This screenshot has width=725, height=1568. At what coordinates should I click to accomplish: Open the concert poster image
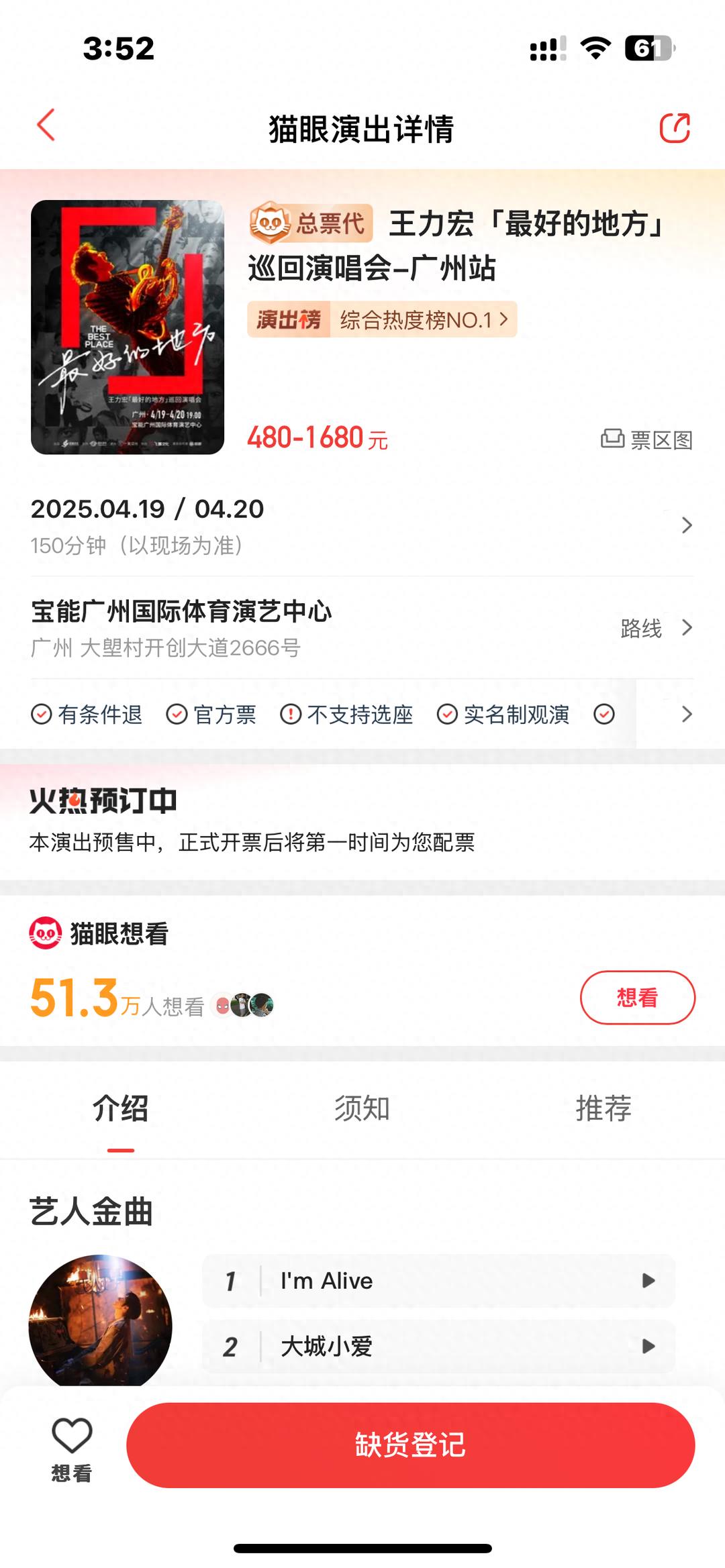point(128,327)
